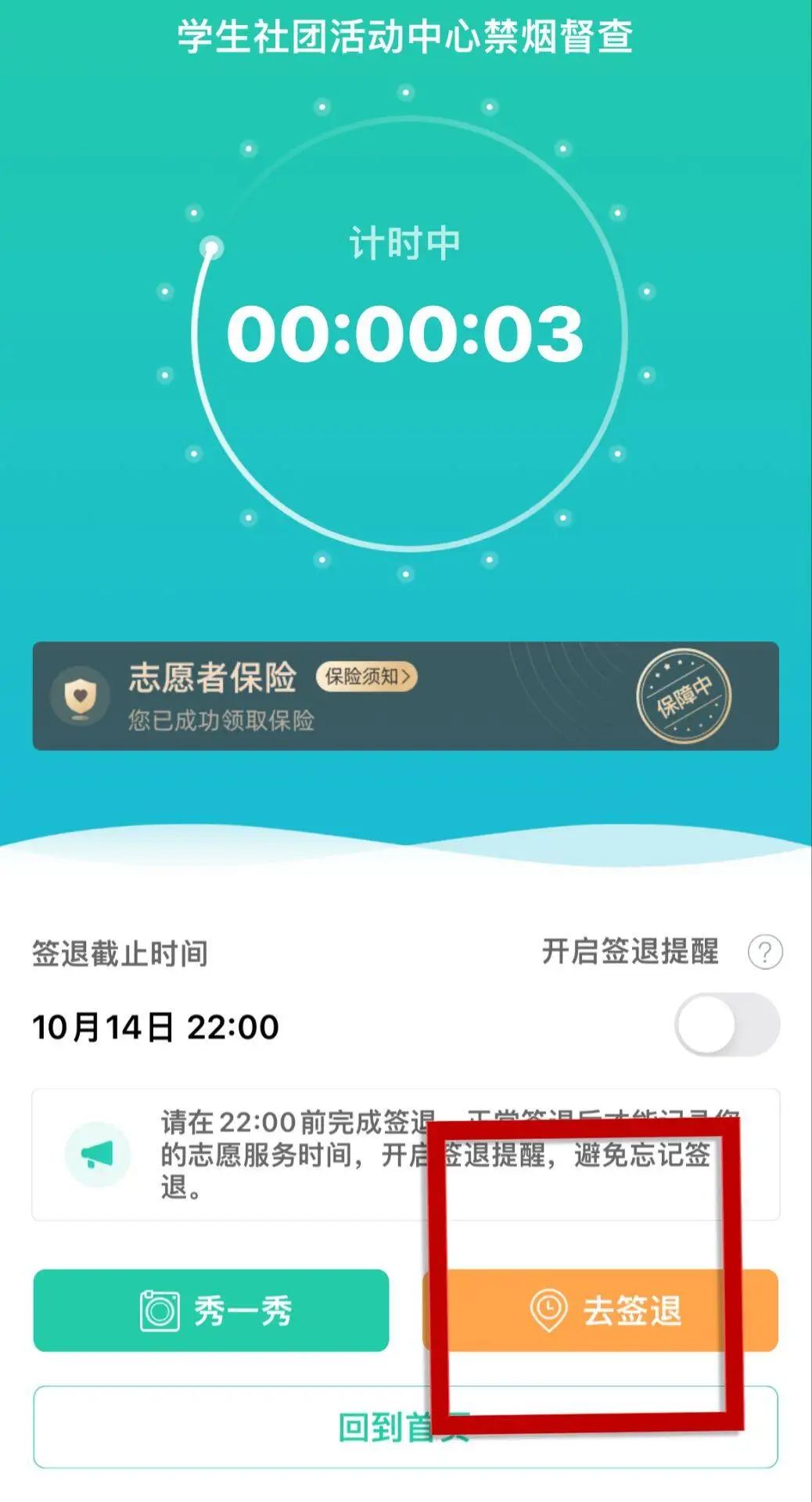
Task: Tap 去签退 to check out
Action: [x=600, y=1310]
